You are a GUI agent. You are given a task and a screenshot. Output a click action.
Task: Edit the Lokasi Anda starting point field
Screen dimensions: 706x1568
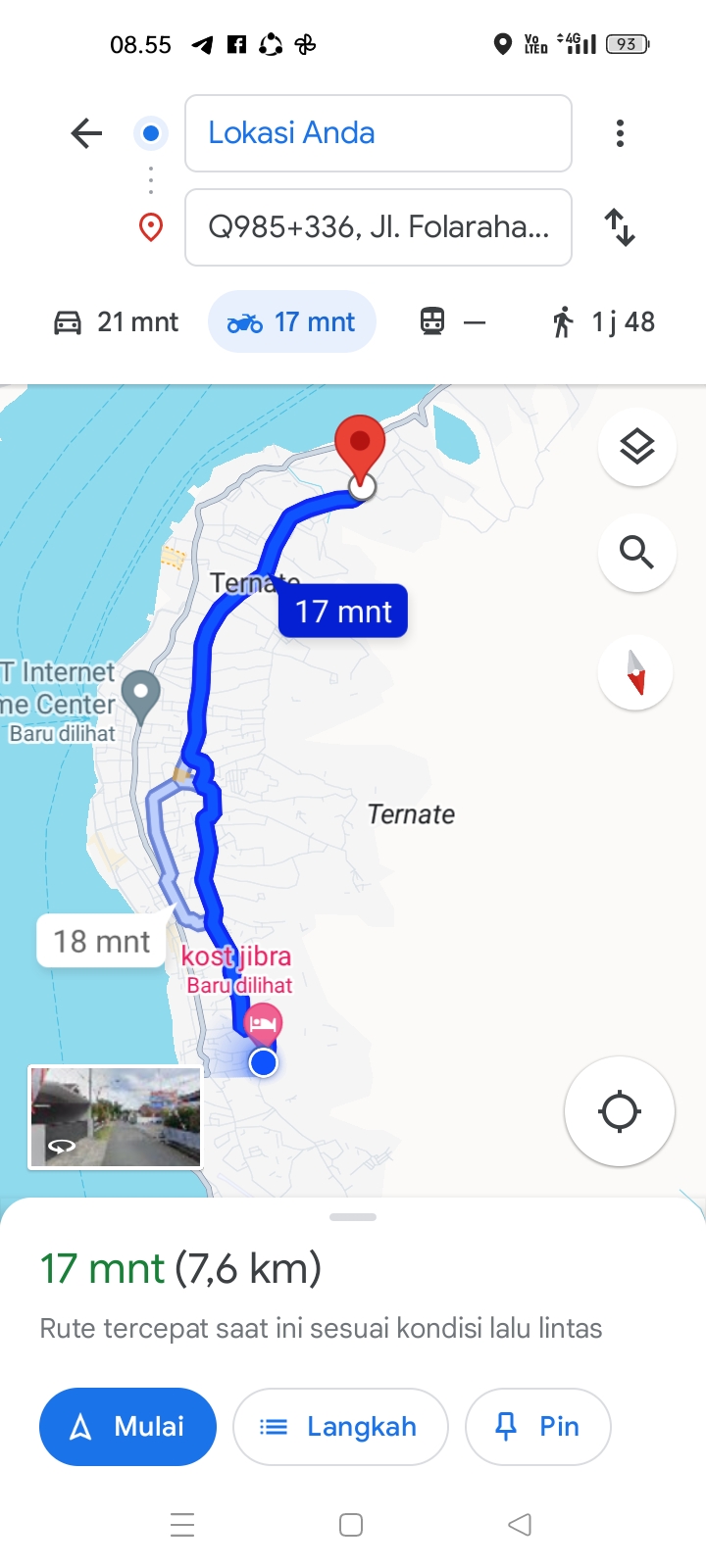tap(378, 133)
